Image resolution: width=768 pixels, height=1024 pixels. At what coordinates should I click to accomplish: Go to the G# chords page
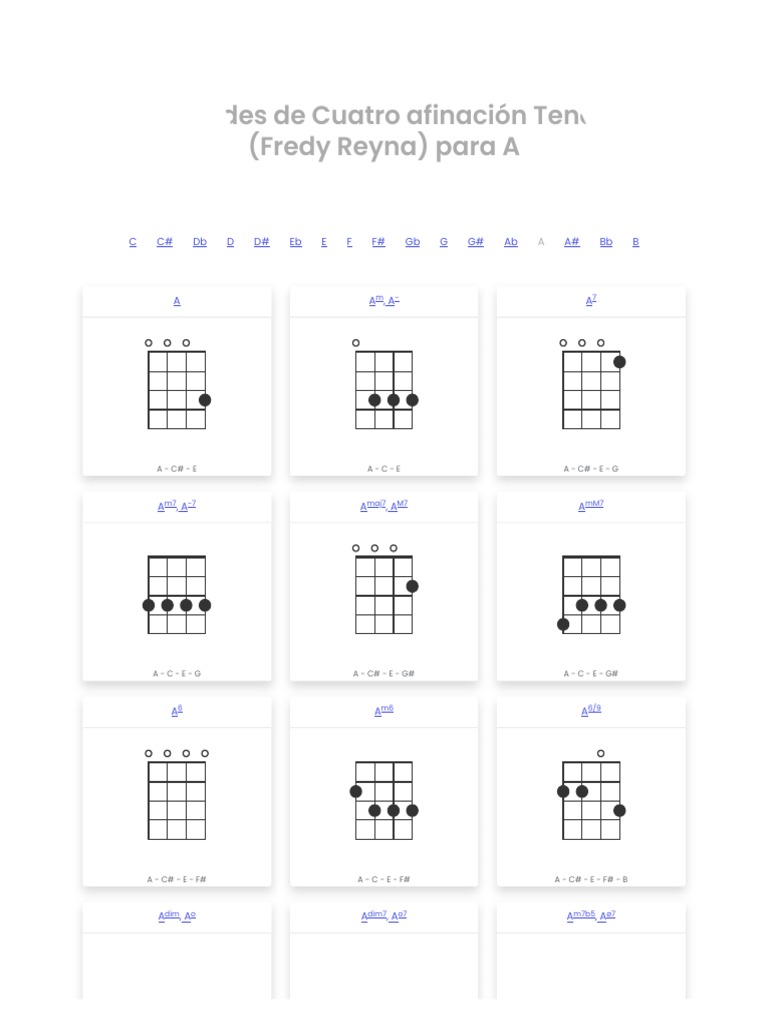475,242
